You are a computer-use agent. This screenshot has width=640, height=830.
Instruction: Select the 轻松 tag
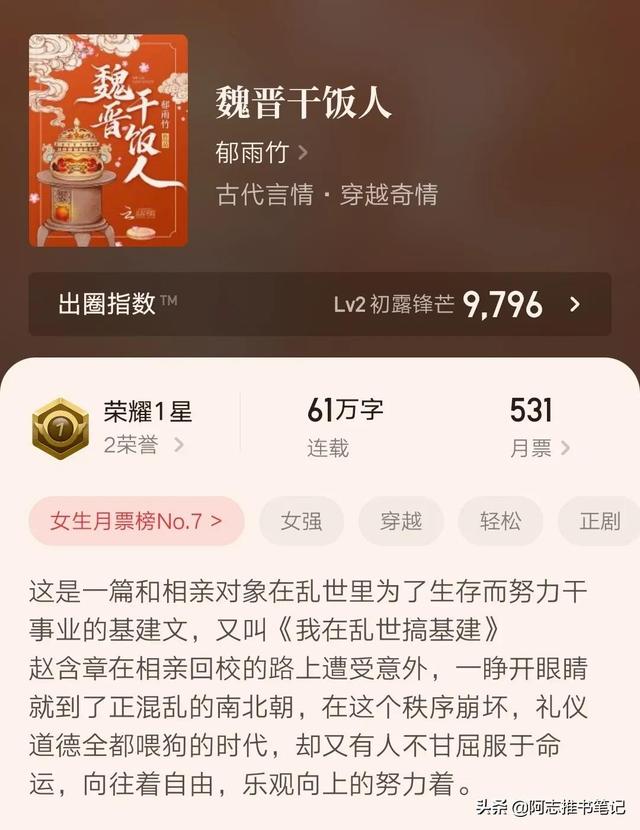coord(500,520)
